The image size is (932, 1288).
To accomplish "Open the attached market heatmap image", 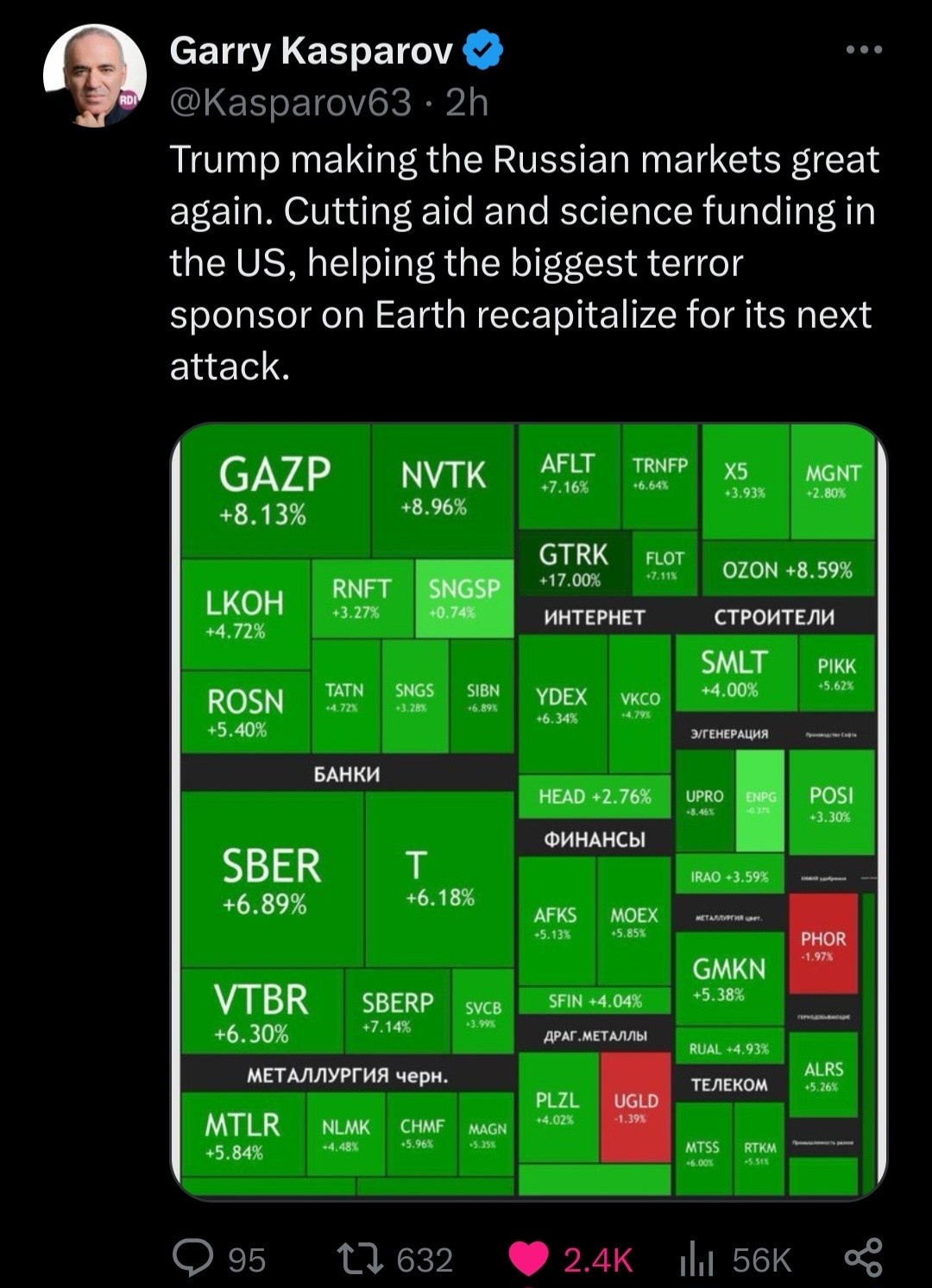I will click(528, 811).
